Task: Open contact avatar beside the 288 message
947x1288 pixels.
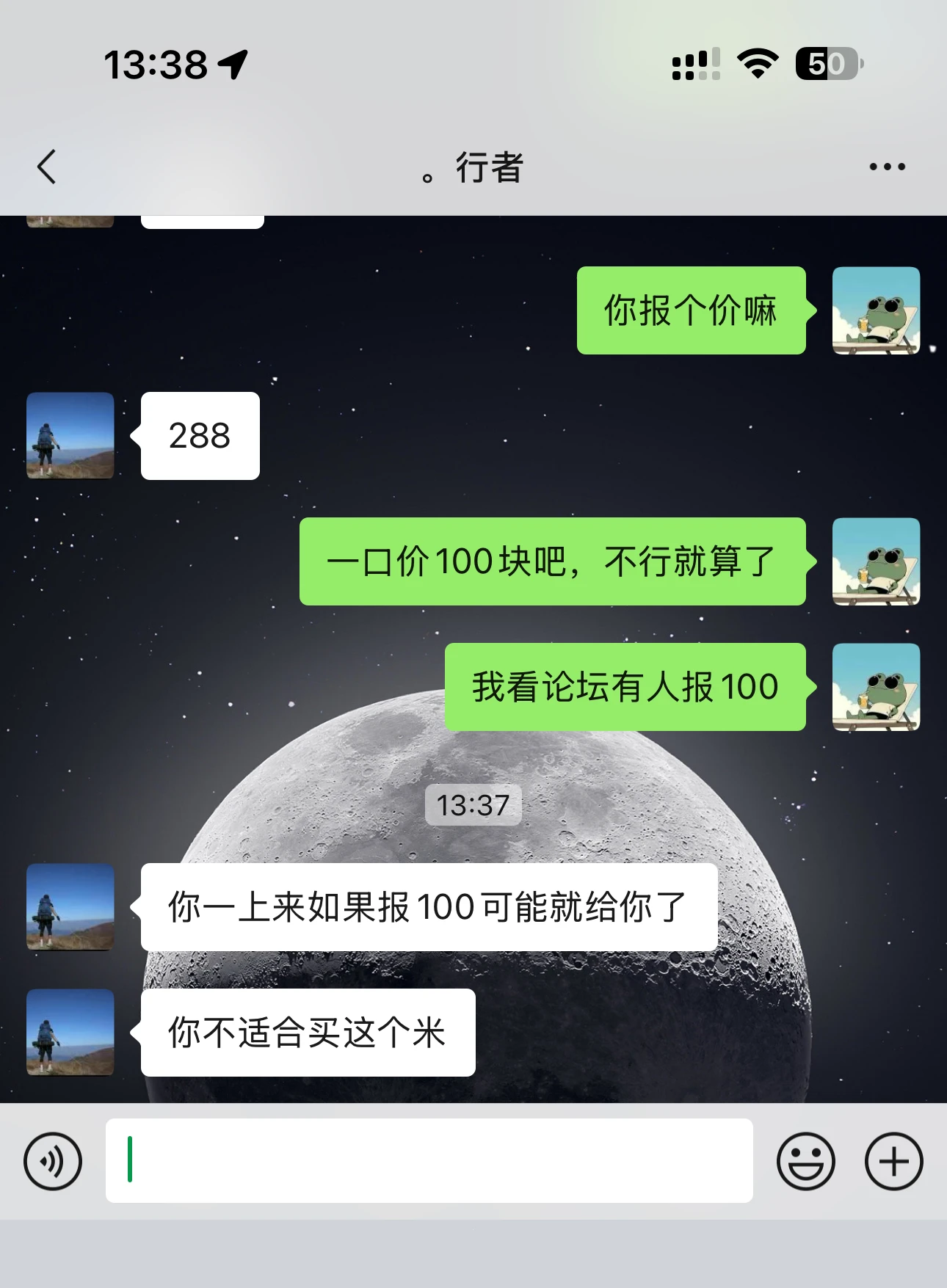Action: (70, 436)
